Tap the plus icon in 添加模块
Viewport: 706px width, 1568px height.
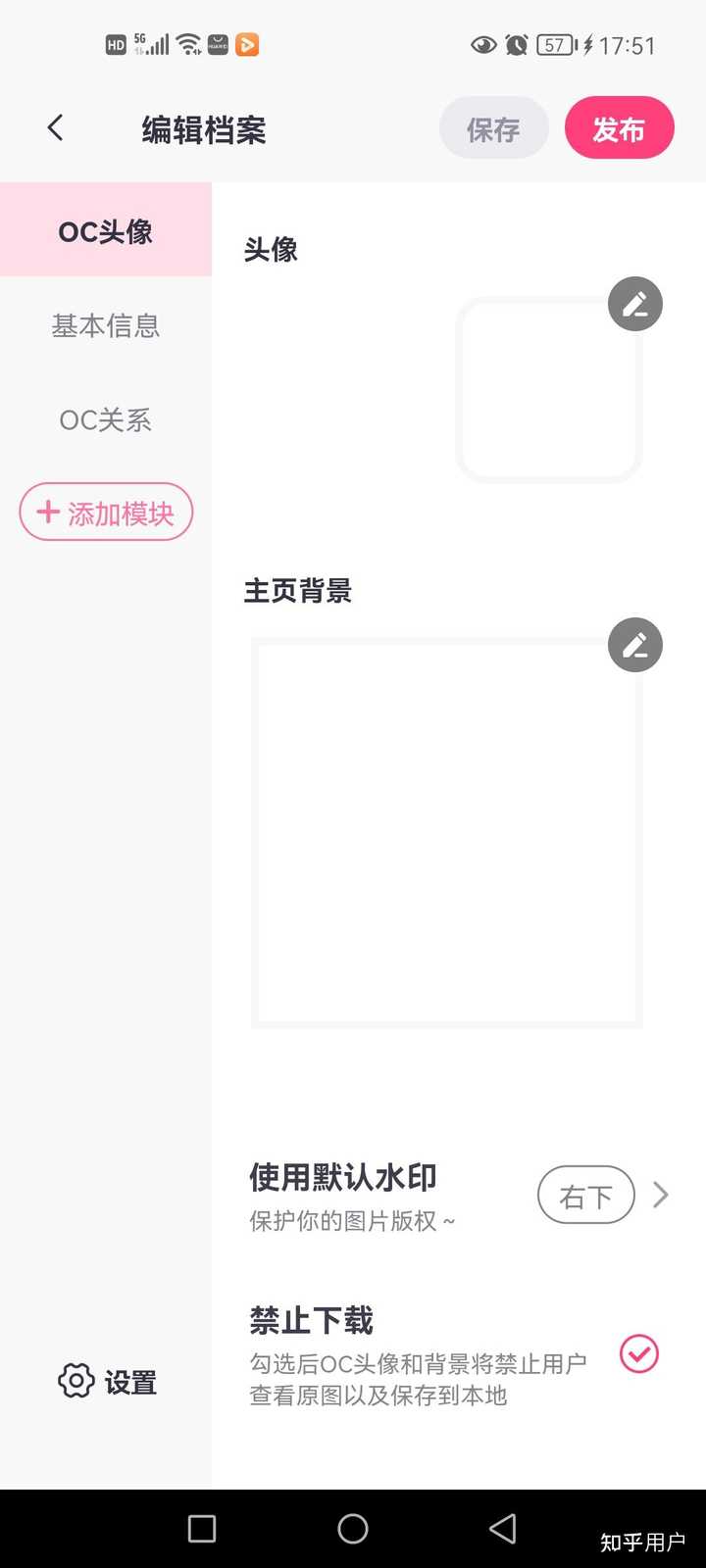coord(48,512)
